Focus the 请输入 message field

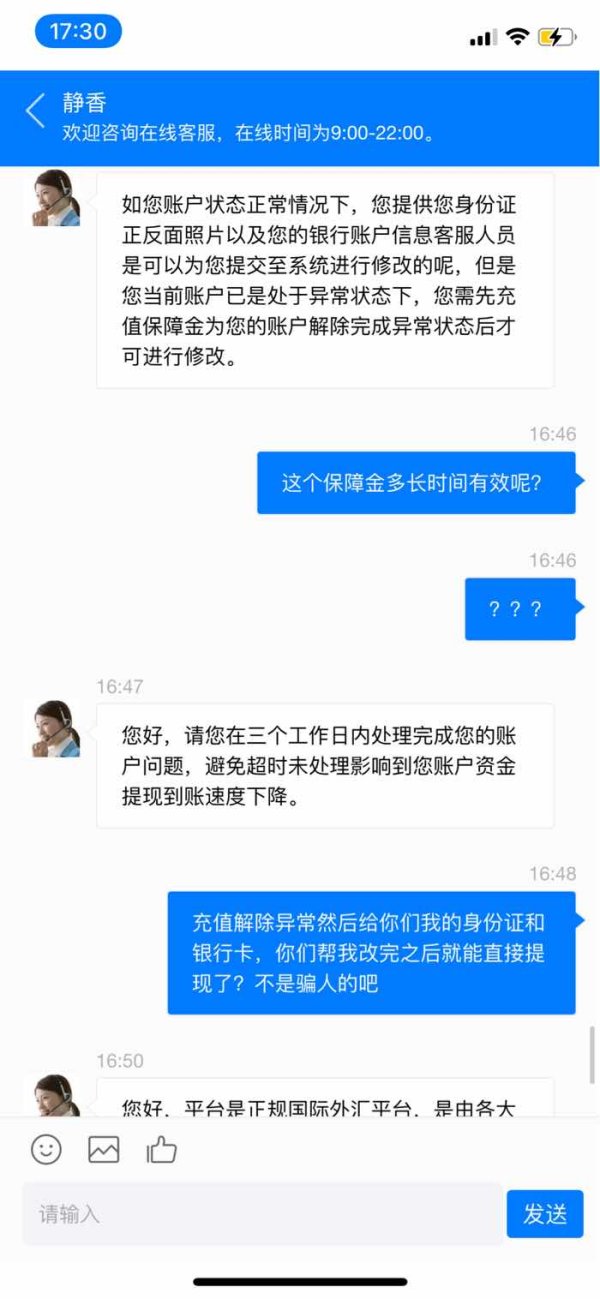tap(262, 1214)
